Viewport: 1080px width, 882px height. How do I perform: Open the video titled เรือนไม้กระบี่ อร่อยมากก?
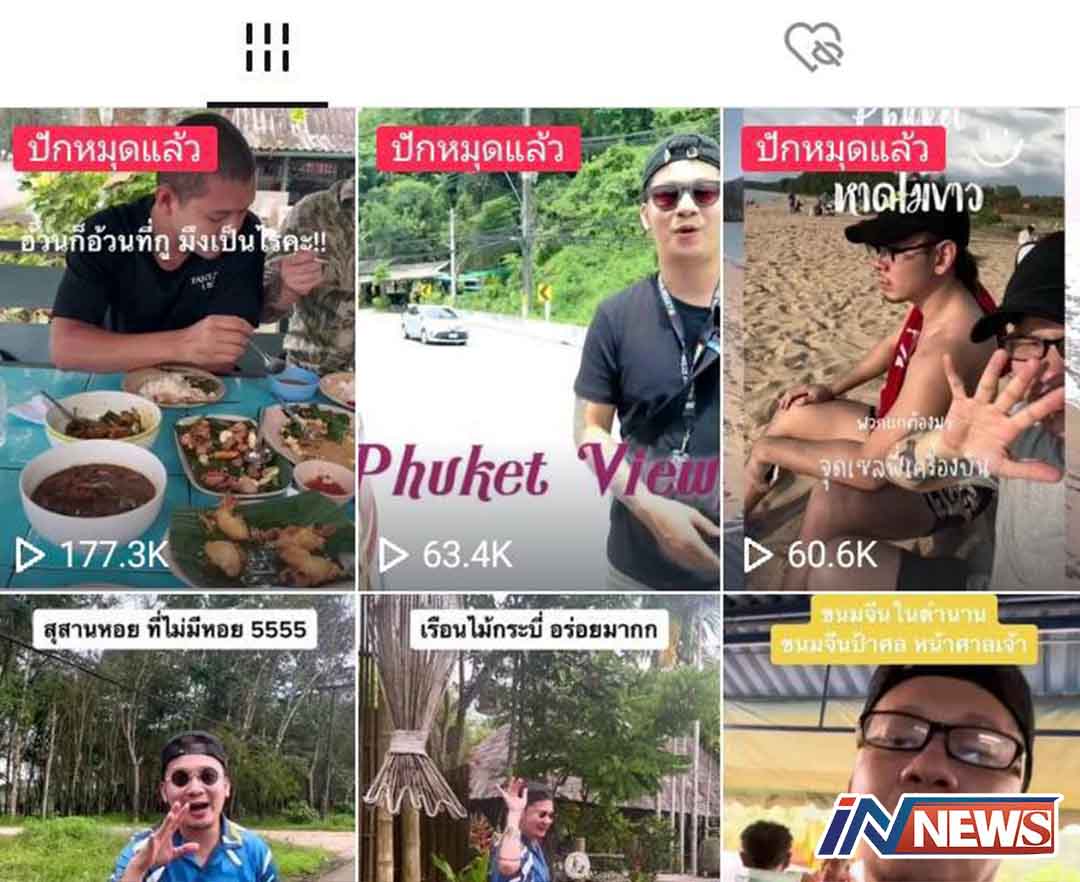tap(538, 740)
